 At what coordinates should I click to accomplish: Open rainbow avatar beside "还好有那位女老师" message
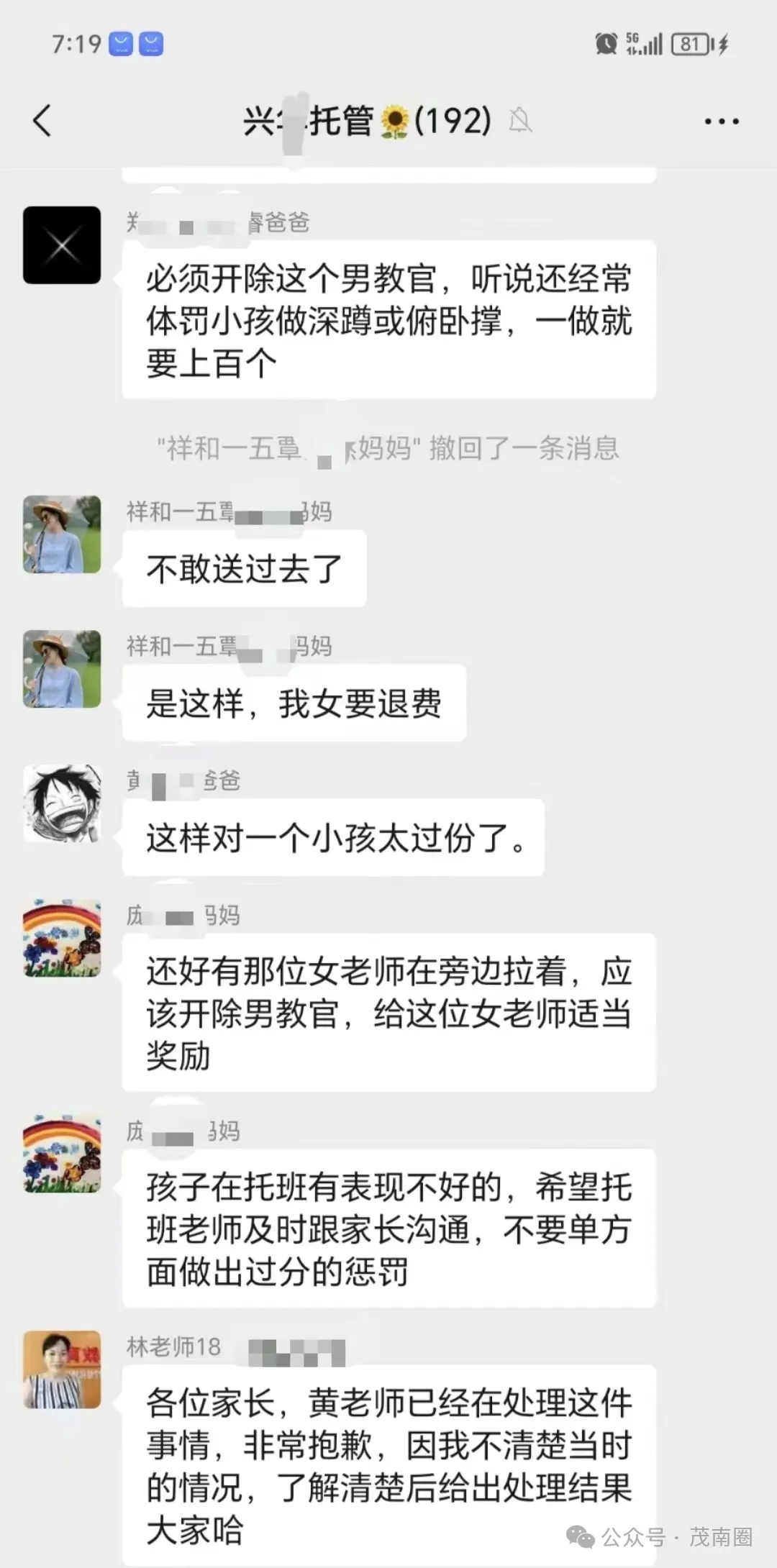62,938
